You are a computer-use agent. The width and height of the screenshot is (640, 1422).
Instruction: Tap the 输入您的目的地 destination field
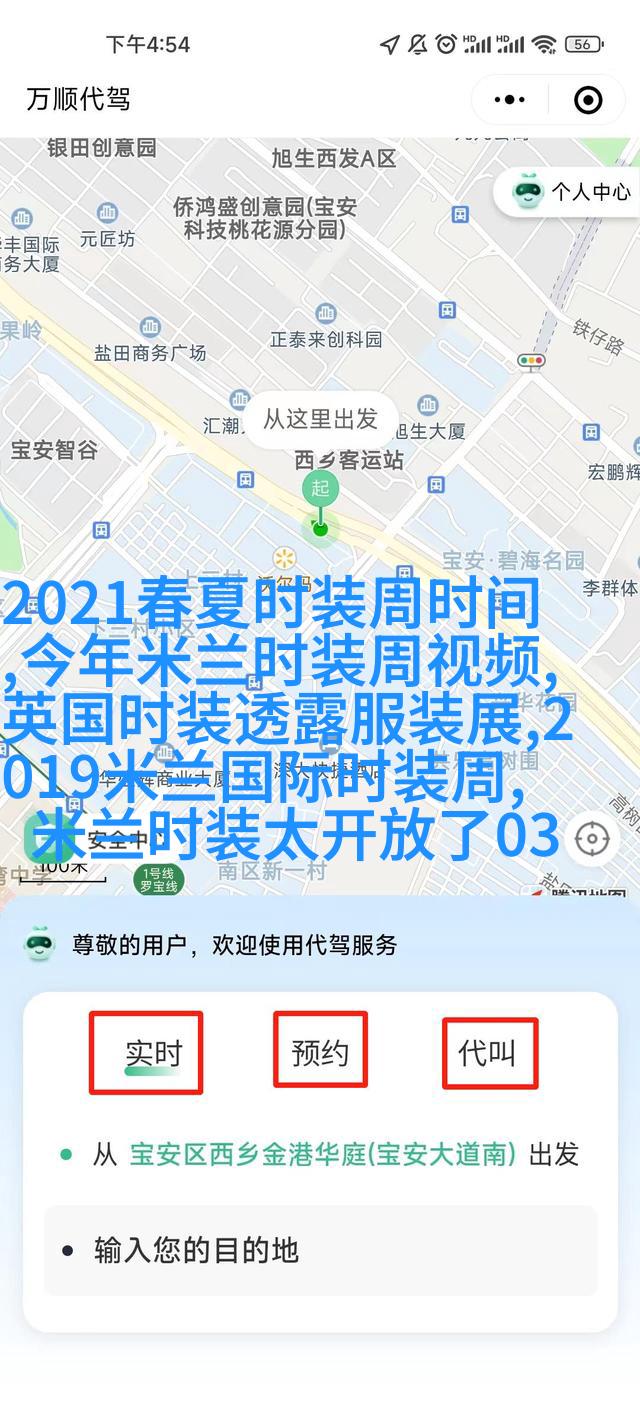point(320,1250)
